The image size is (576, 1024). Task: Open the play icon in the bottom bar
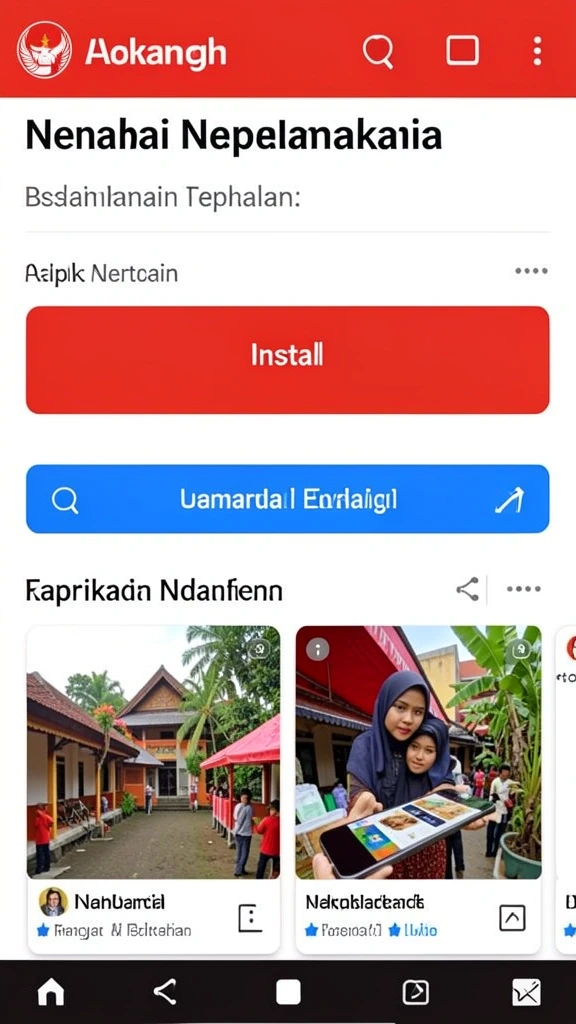click(415, 993)
